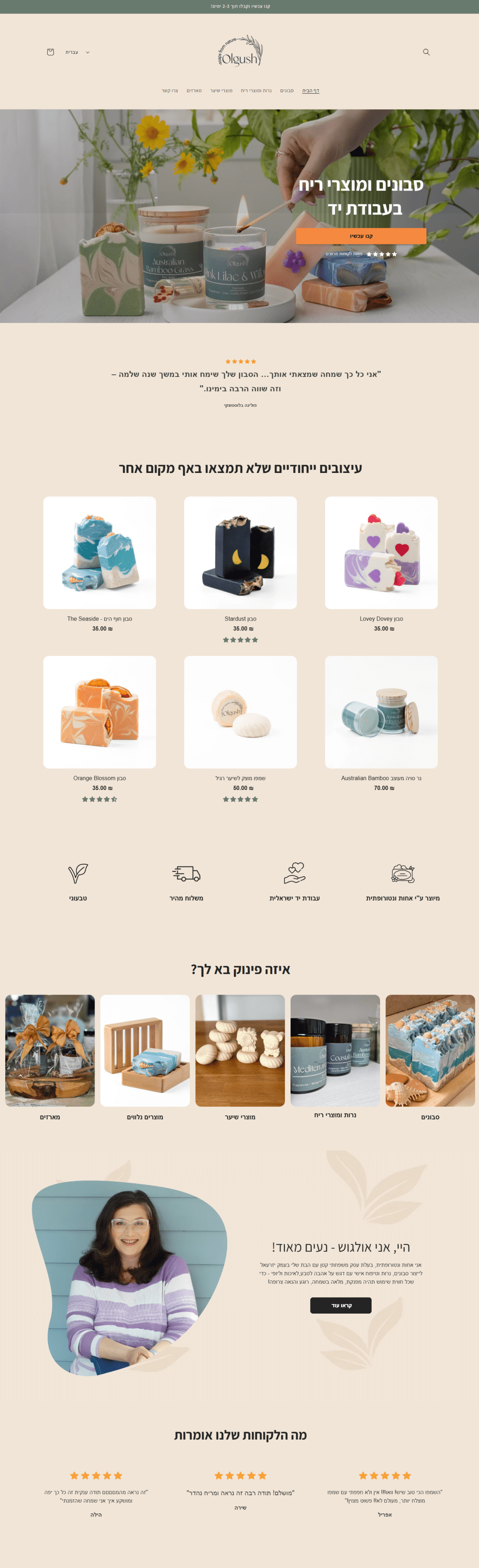Open the Lovey Dovey soap product

pyautogui.click(x=381, y=553)
